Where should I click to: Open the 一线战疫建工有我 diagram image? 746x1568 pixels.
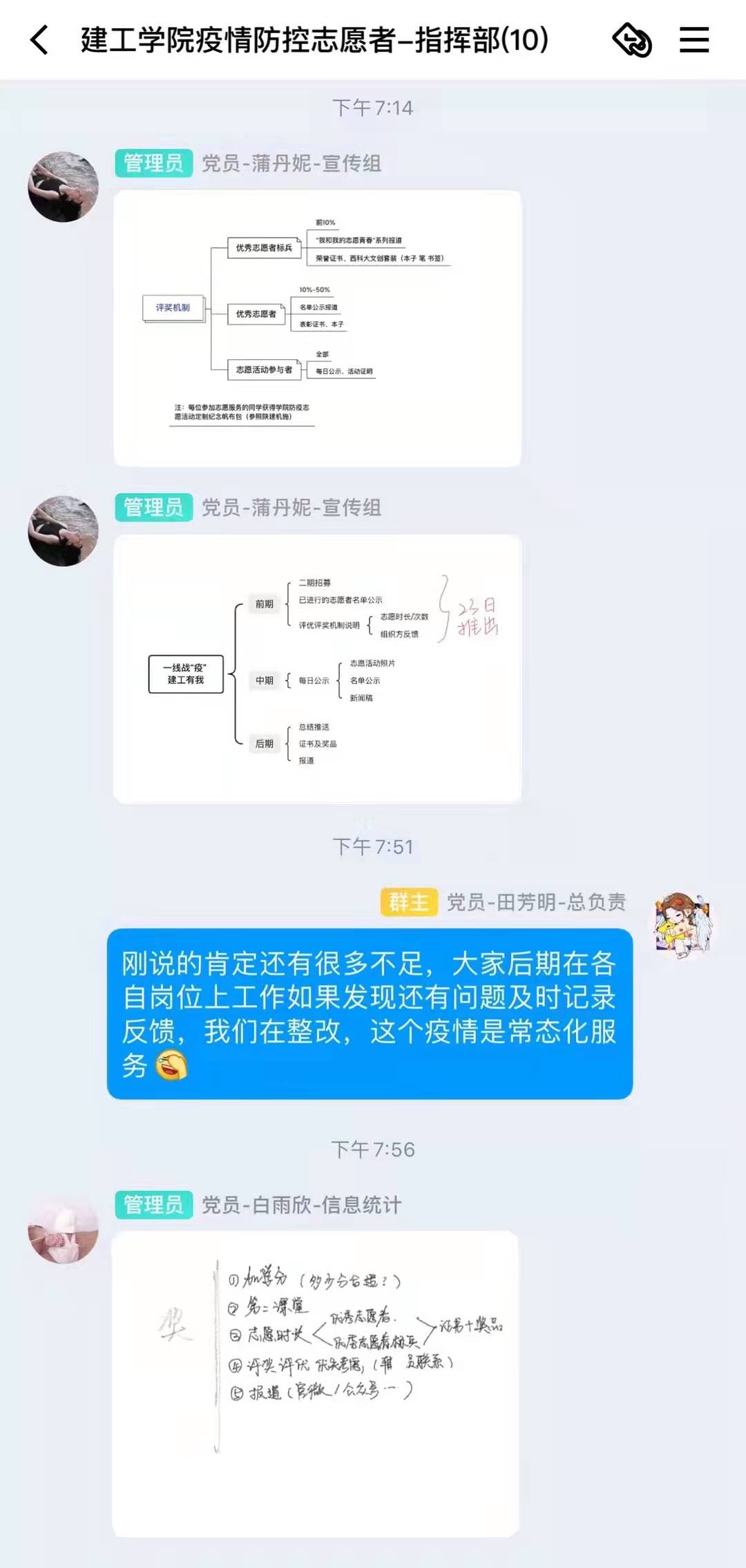tap(317, 668)
